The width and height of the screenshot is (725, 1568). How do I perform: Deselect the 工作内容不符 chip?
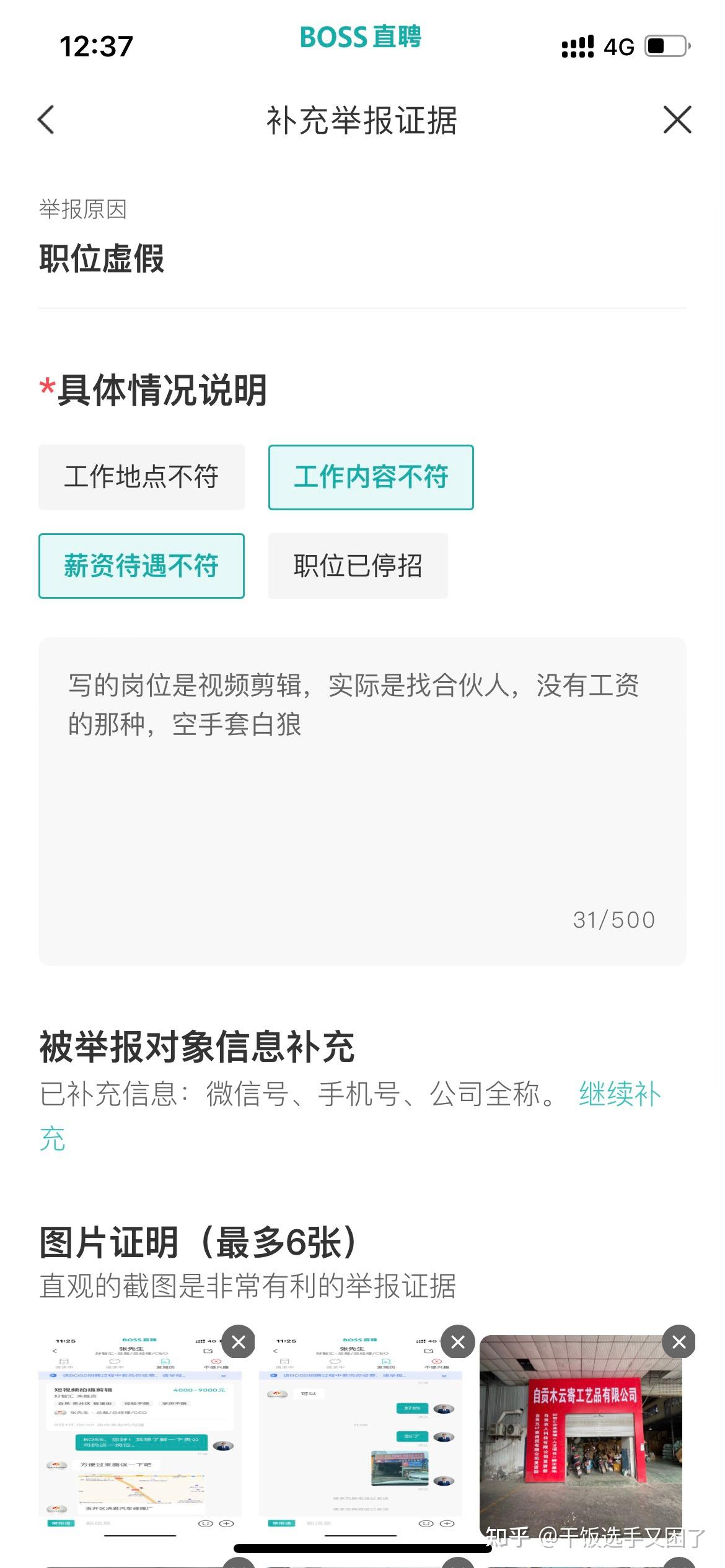click(x=371, y=477)
